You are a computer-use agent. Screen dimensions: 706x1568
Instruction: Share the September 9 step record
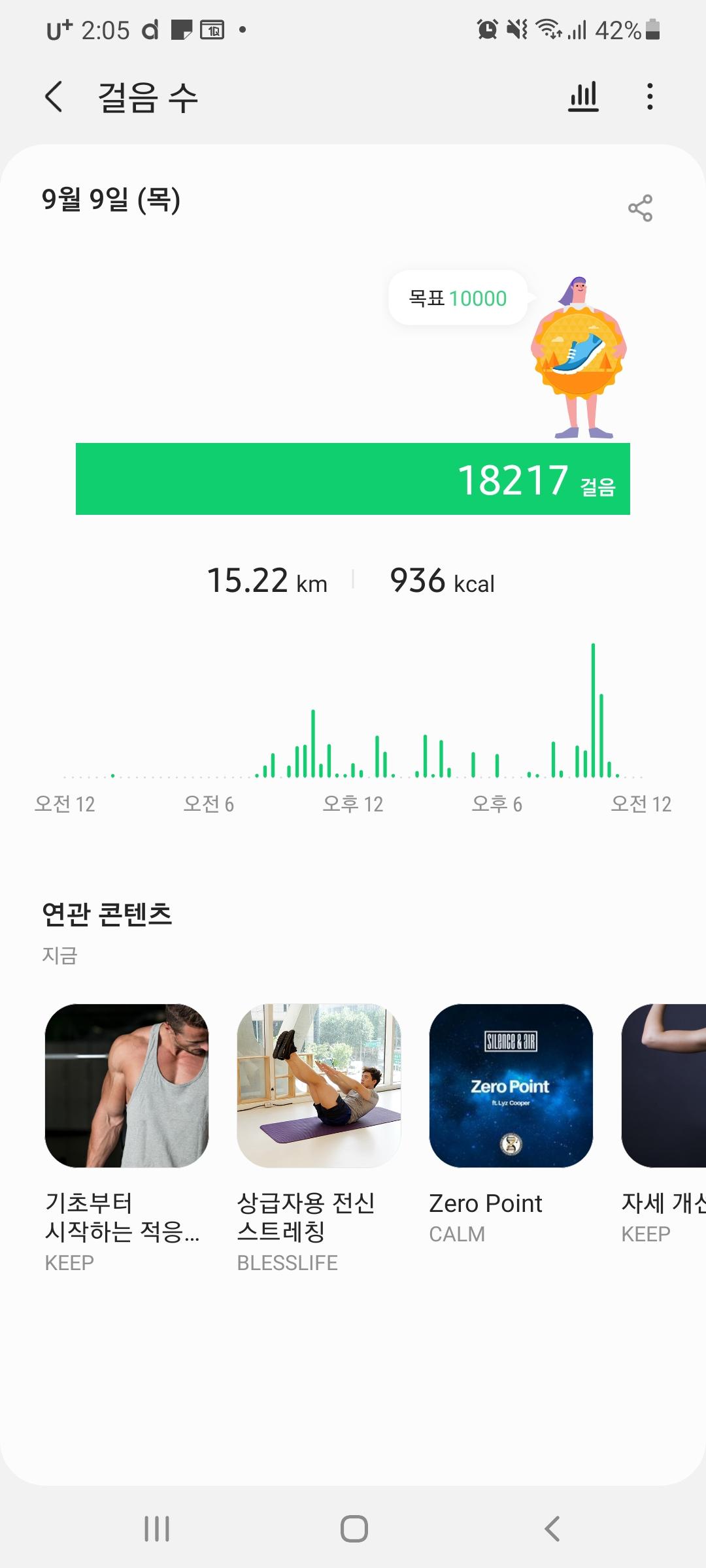[x=640, y=208]
